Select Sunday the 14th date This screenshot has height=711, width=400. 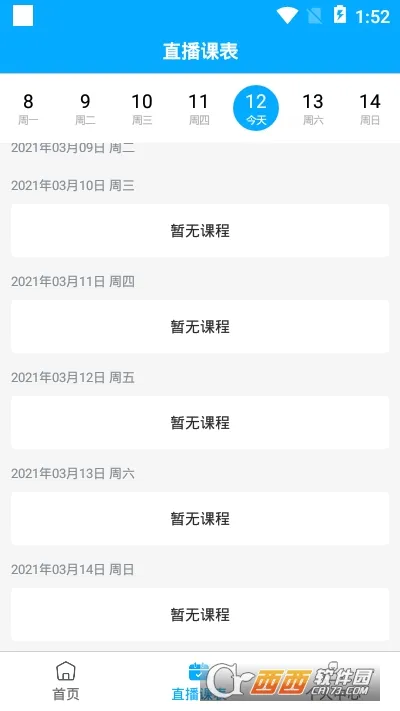point(370,108)
